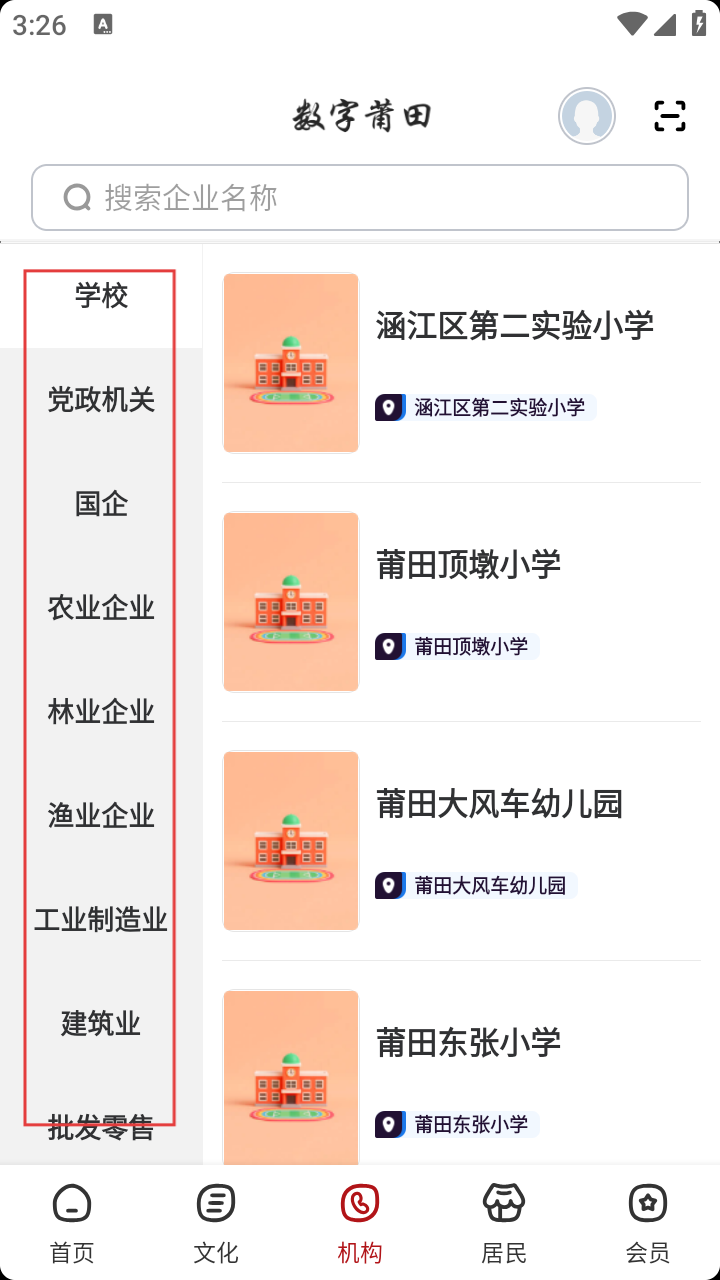Screen dimensions: 720x1280
Task: Tap the 机构 tab
Action: (360, 1222)
